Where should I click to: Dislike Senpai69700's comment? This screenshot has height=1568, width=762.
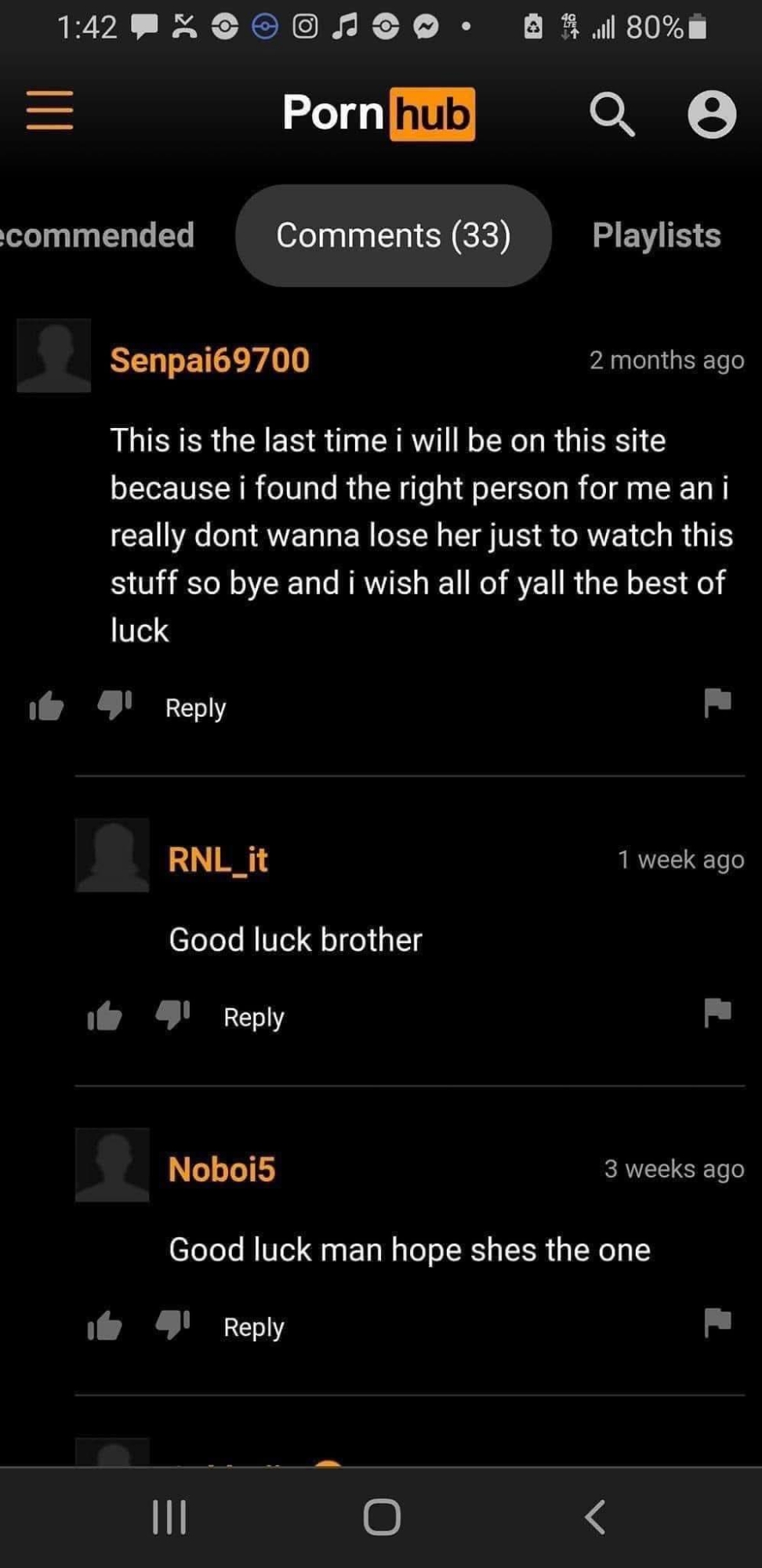(x=114, y=705)
